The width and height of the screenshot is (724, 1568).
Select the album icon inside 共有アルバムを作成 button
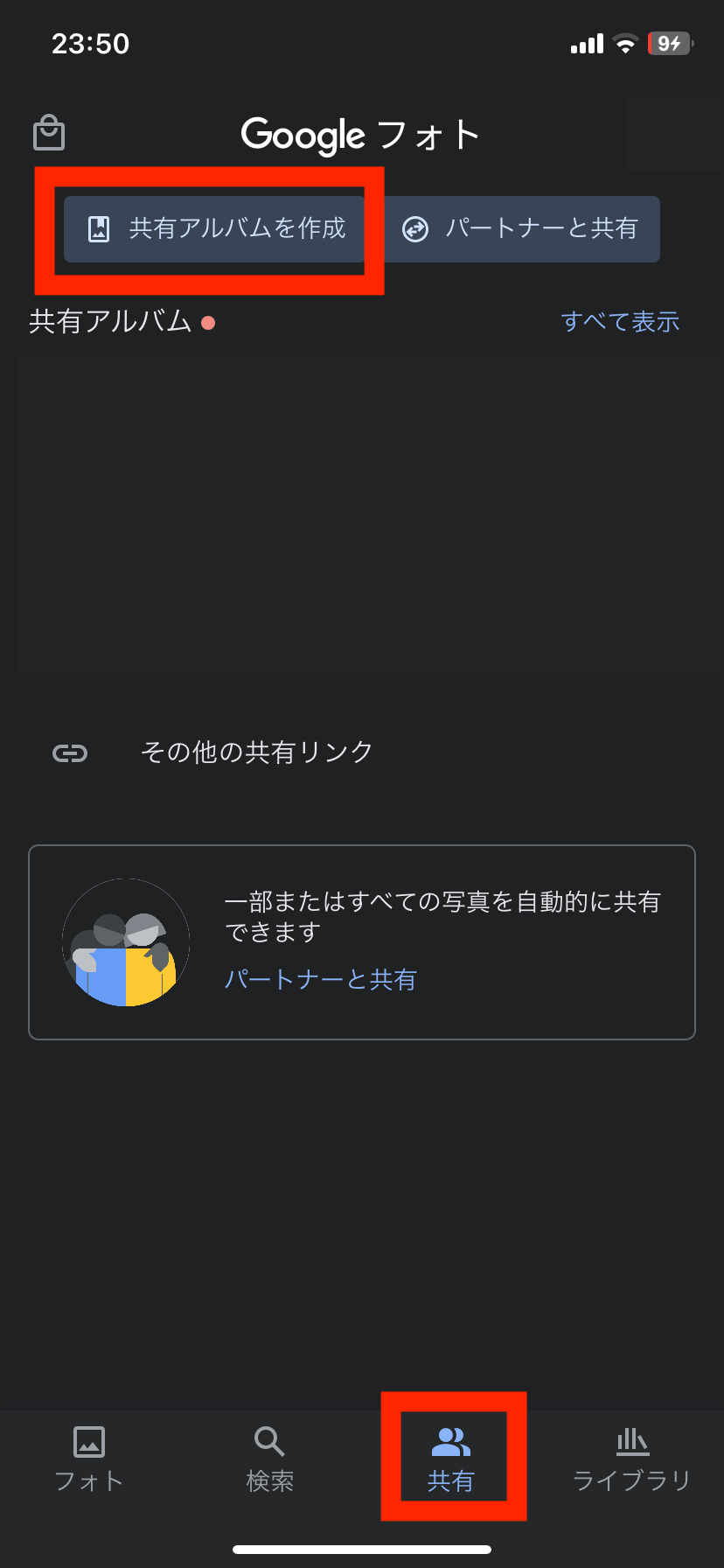coord(98,228)
